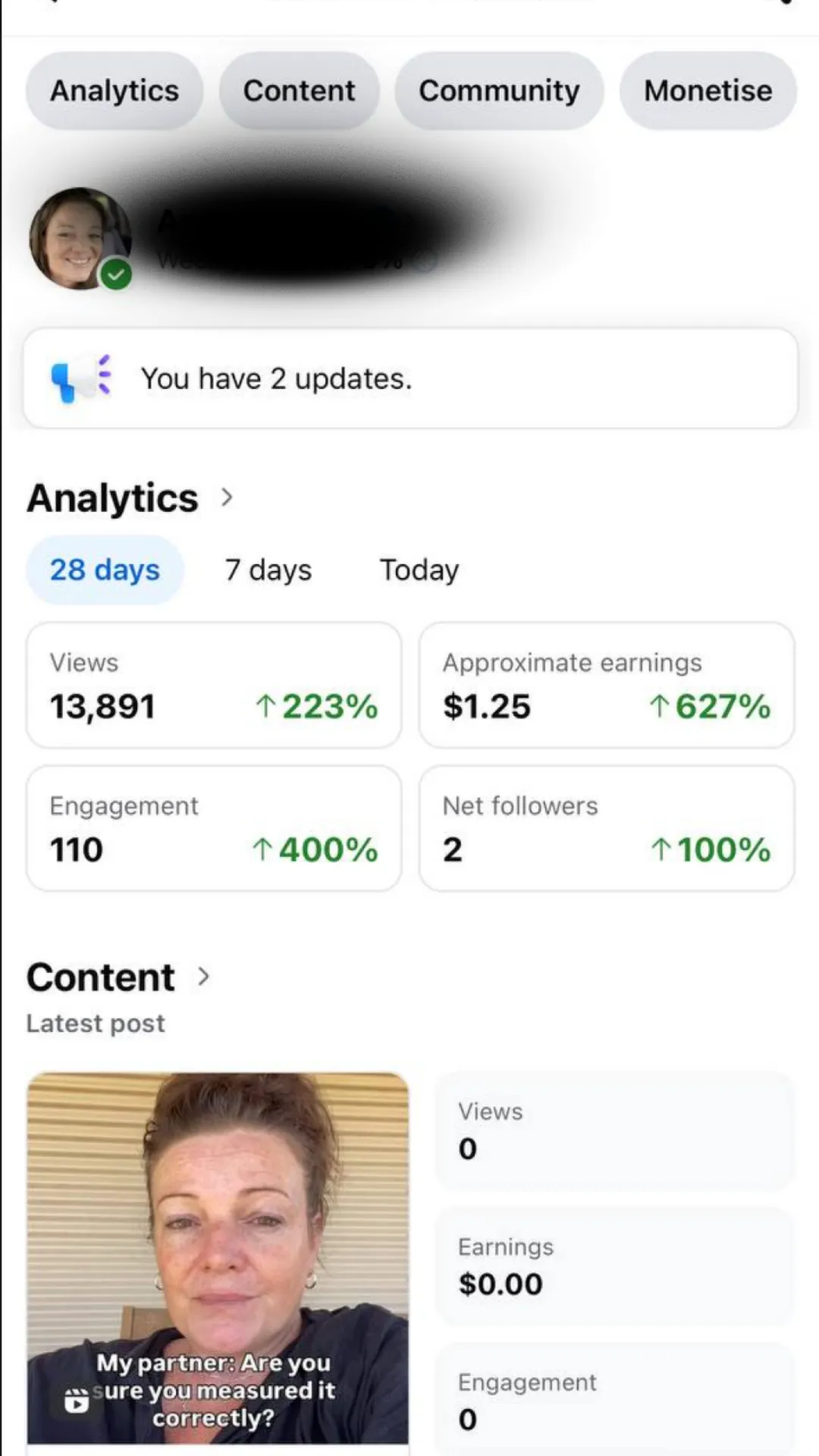View the Engagement 110 card
The width and height of the screenshot is (819, 1456).
click(x=214, y=828)
